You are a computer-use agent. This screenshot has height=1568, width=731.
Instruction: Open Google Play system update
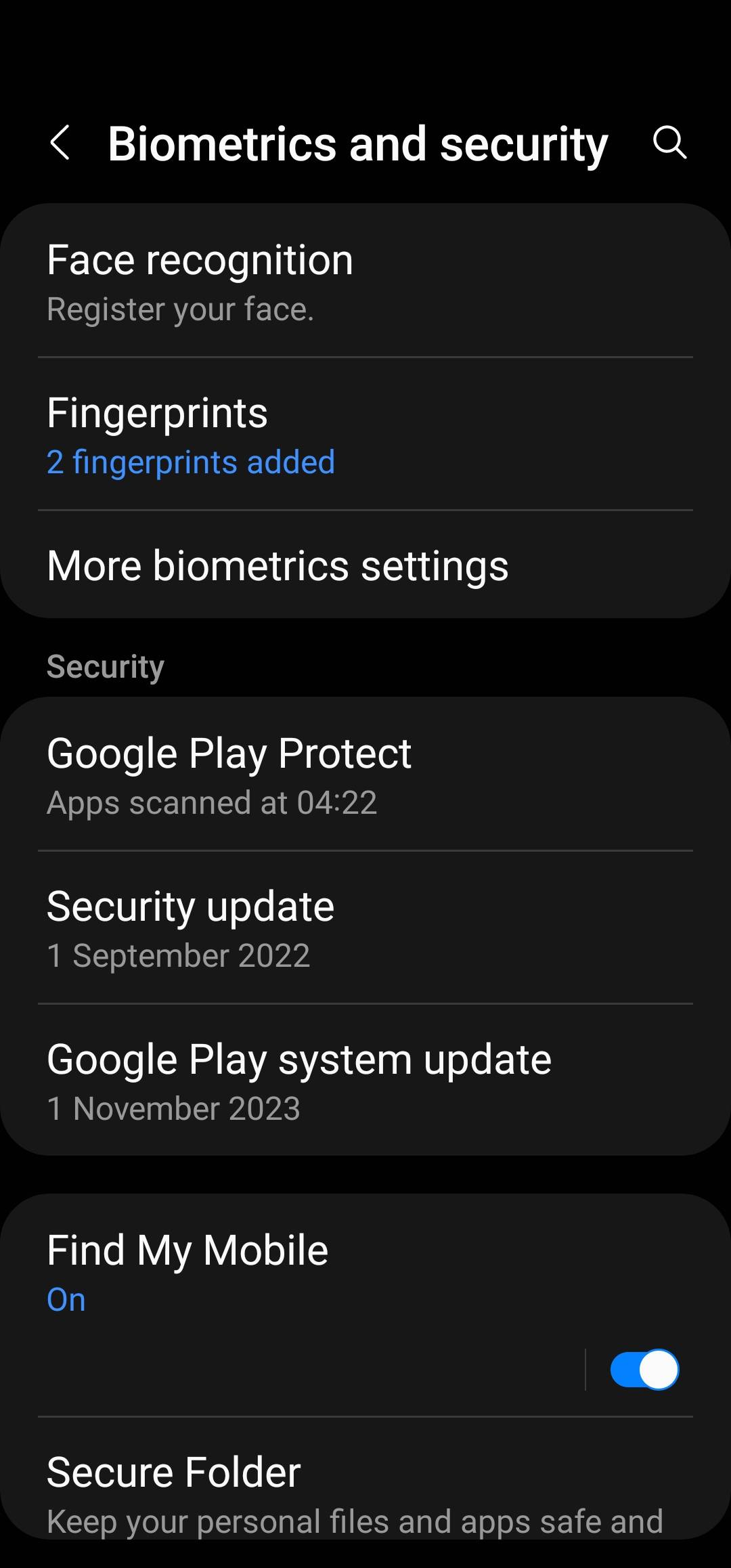(x=299, y=1060)
